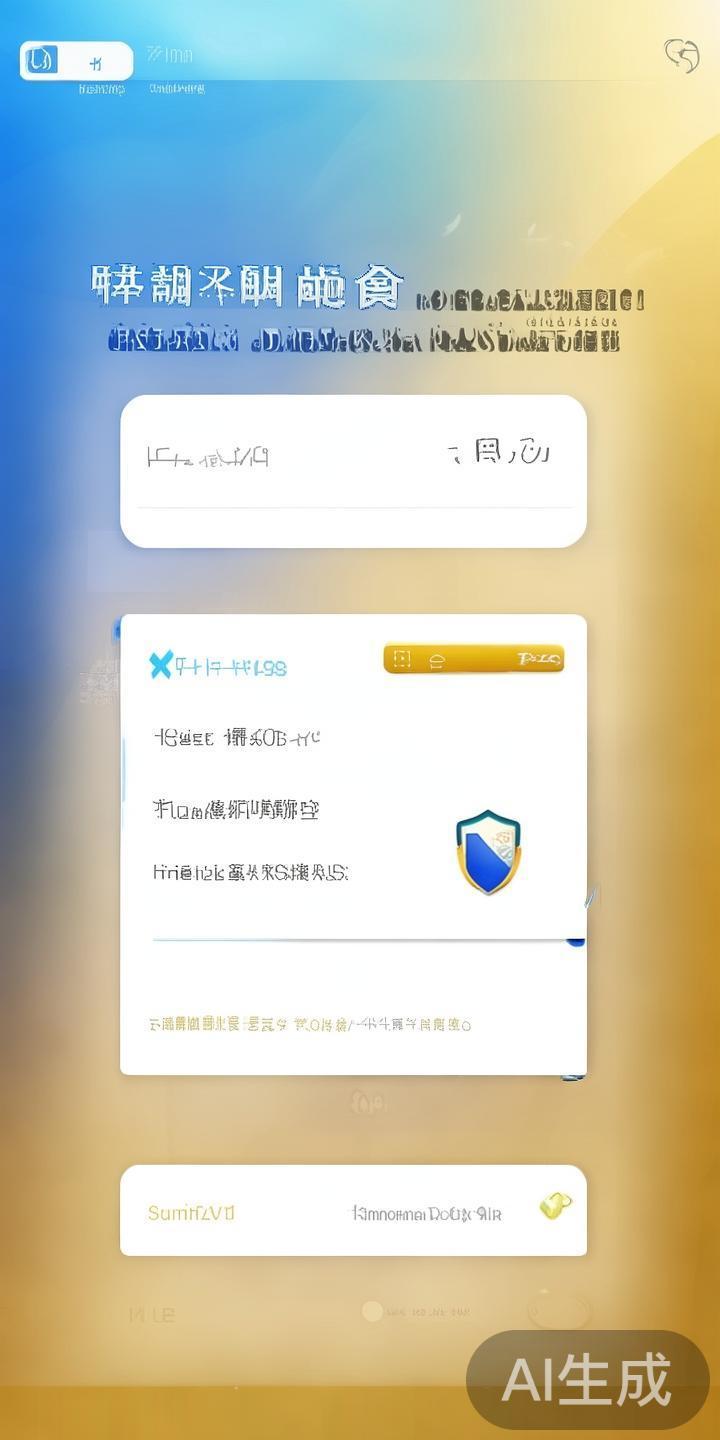Select the home icon inside the yellow banner
This screenshot has height=1440, width=720.
click(435, 659)
